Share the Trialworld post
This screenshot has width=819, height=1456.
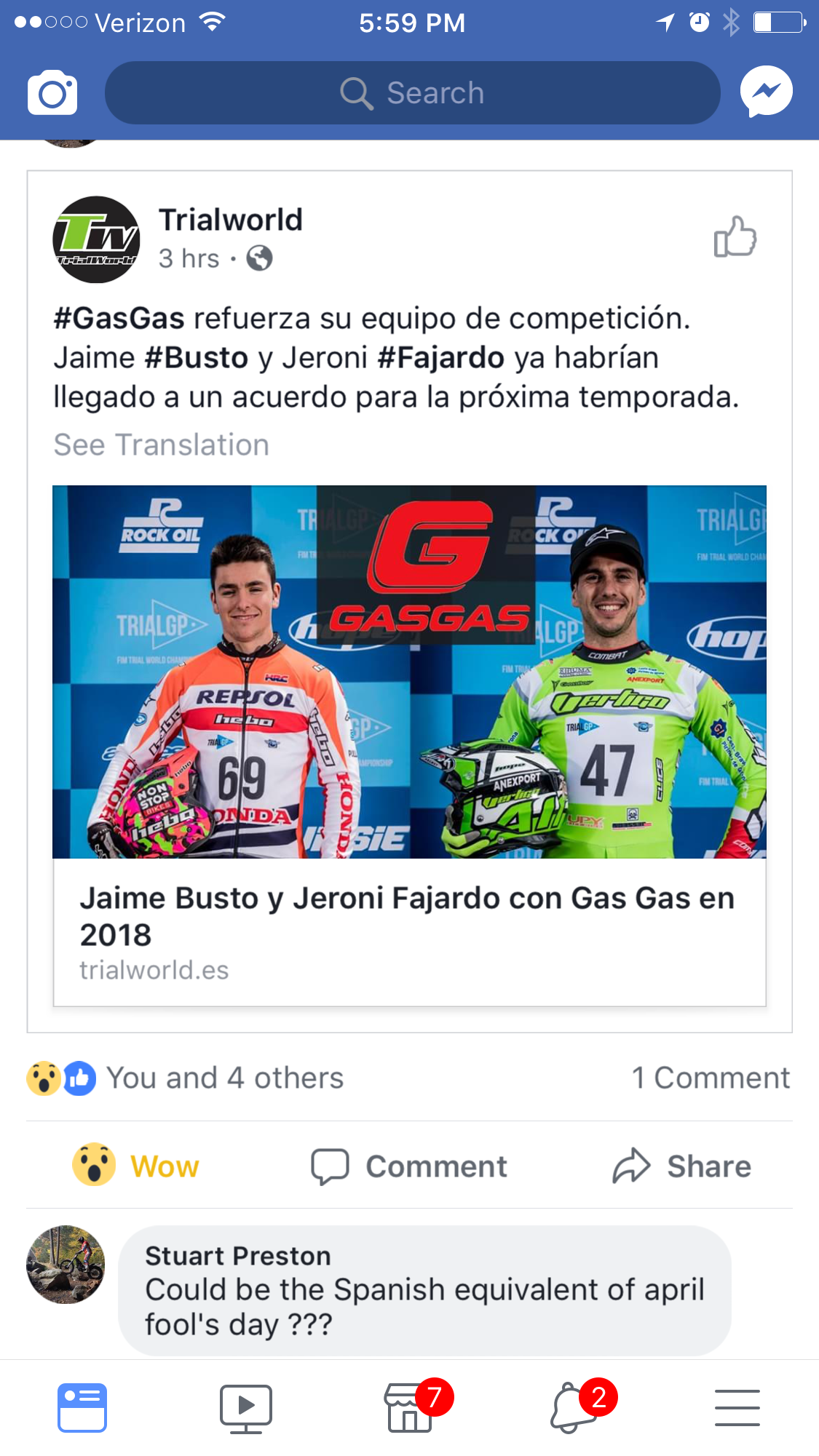pyautogui.click(x=681, y=1166)
